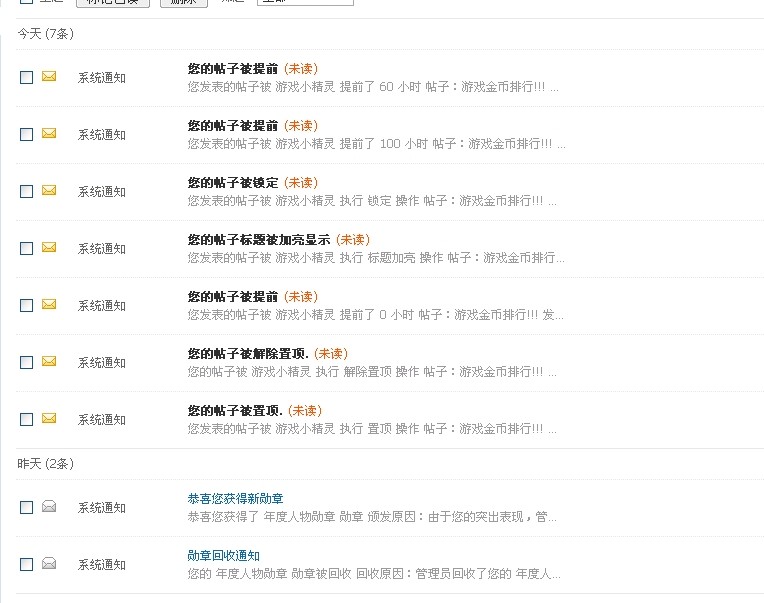Check the box next to 您的帖子标题被加亮显示

pos(26,248)
